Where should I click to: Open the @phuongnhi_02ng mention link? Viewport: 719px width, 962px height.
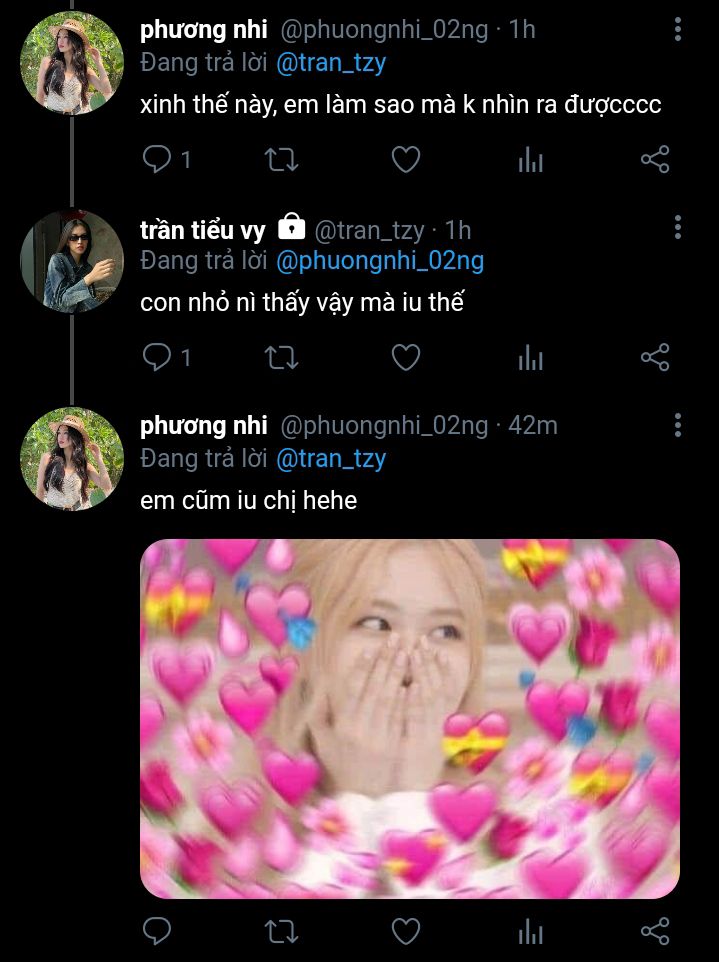point(379,261)
